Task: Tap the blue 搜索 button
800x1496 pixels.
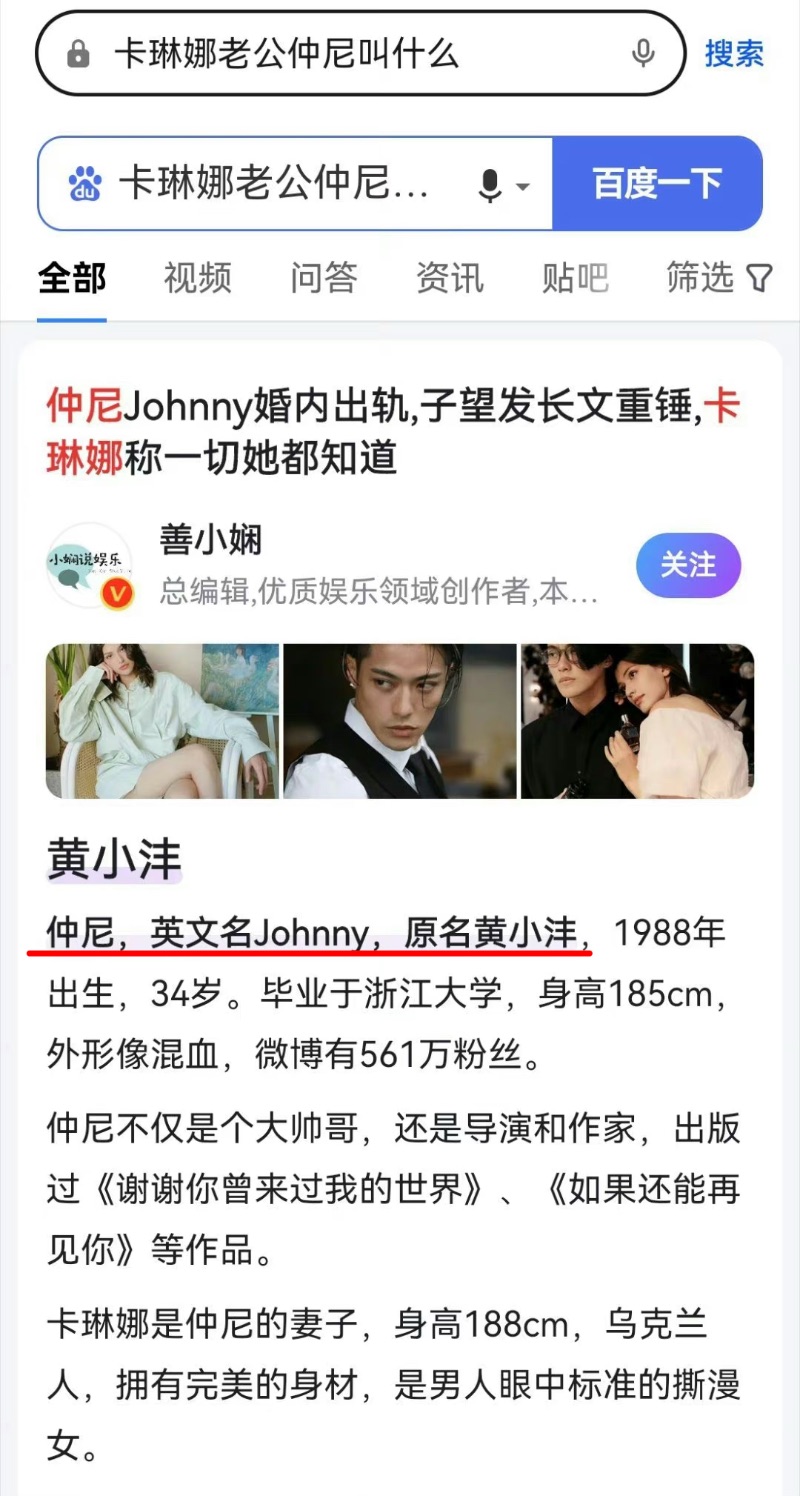Action: (x=734, y=54)
